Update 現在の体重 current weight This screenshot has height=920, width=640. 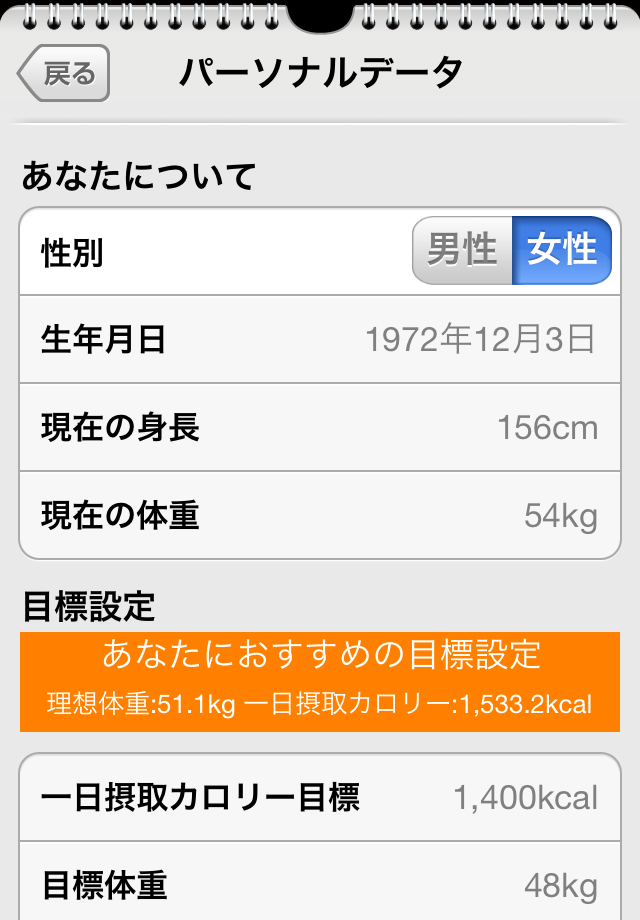click(320, 516)
